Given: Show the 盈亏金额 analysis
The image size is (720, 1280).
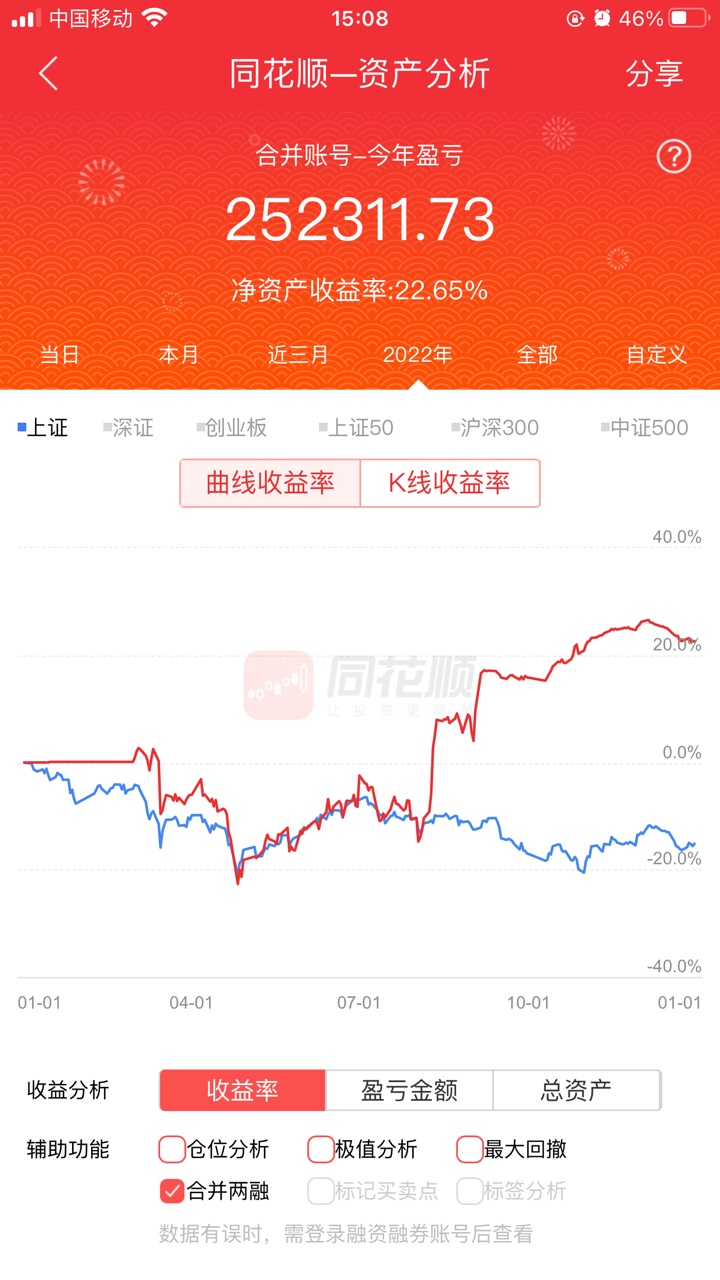Looking at the screenshot, I should (x=409, y=1090).
